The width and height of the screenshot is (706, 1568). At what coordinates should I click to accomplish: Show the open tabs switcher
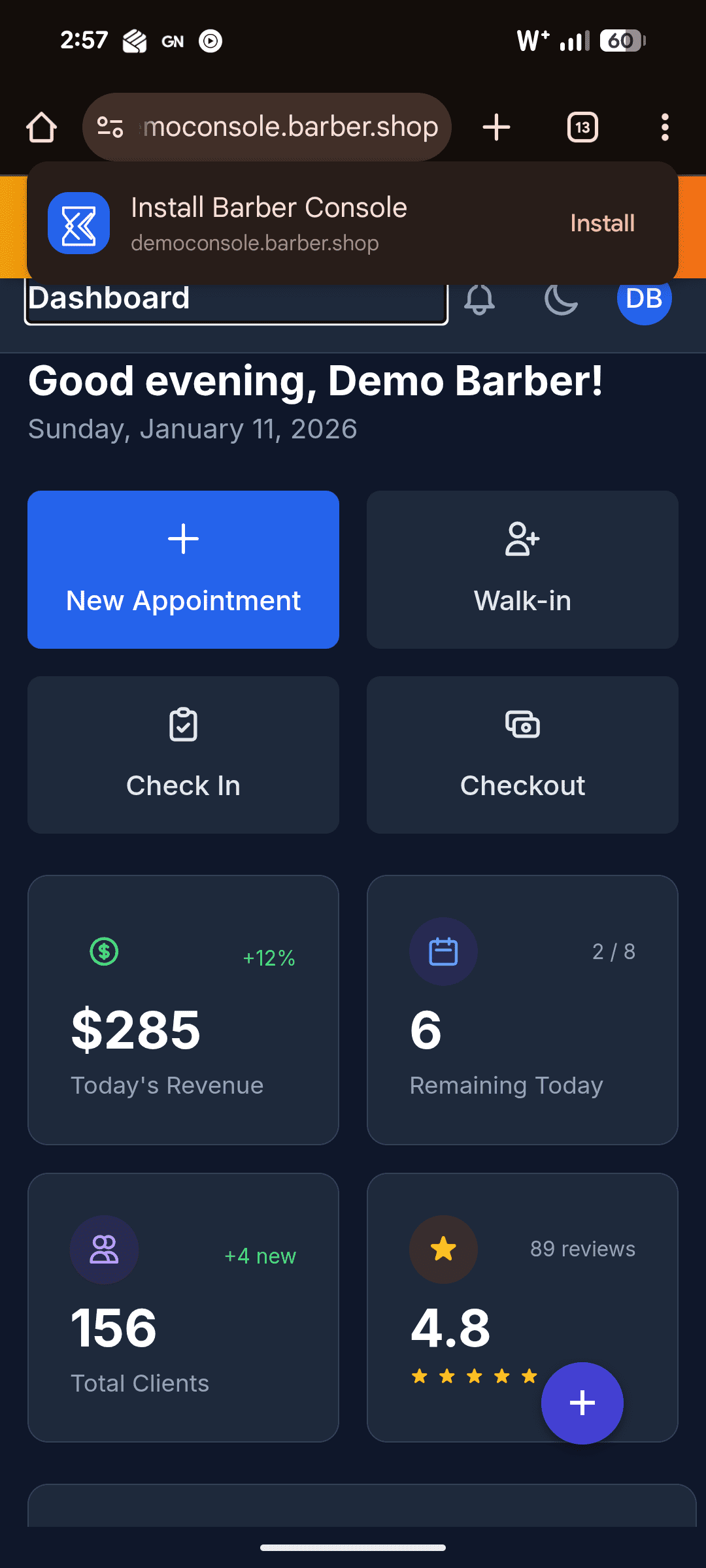tap(582, 127)
